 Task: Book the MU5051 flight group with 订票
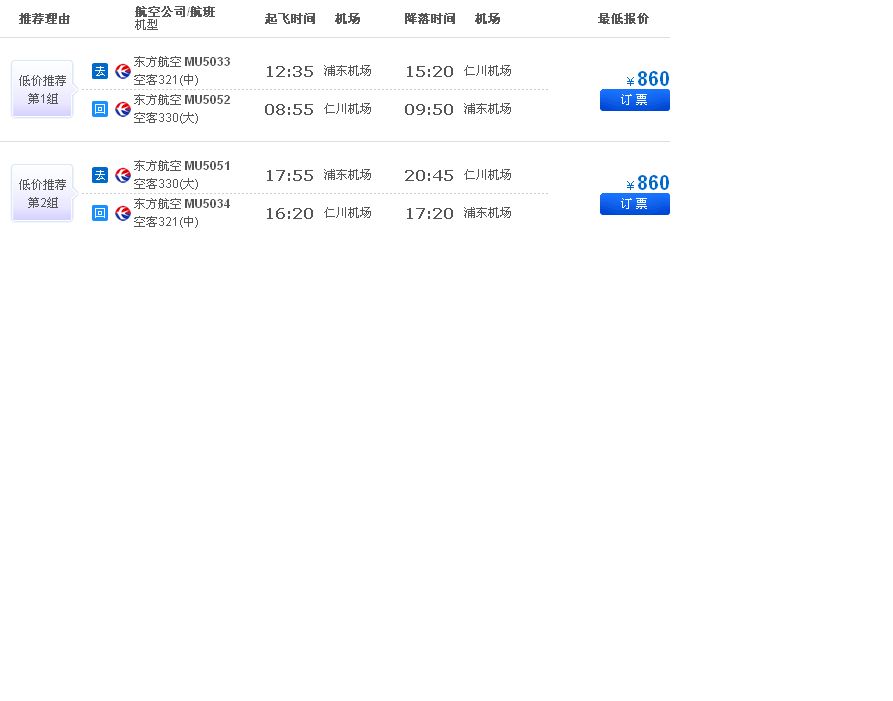pos(634,204)
